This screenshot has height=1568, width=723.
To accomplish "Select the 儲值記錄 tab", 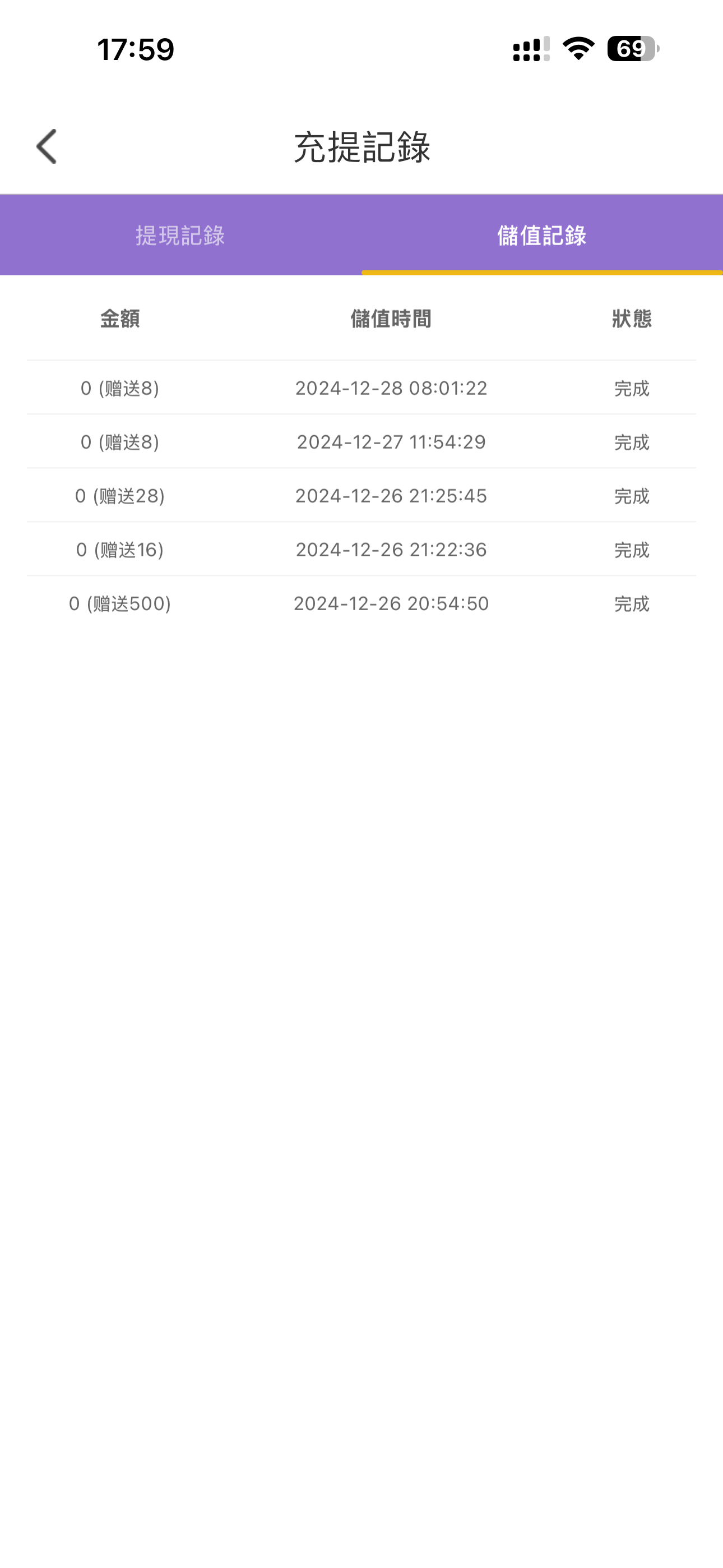I will tap(541, 236).
